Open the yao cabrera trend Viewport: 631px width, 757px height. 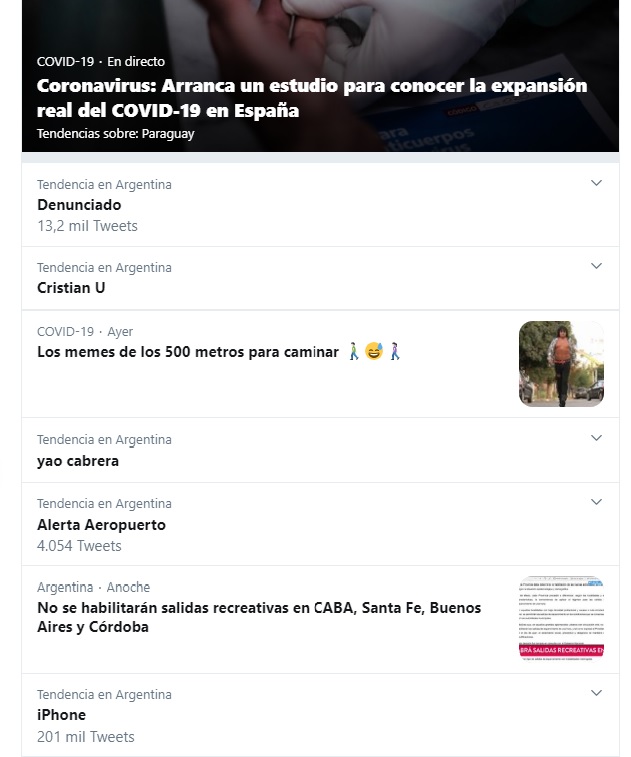78,461
